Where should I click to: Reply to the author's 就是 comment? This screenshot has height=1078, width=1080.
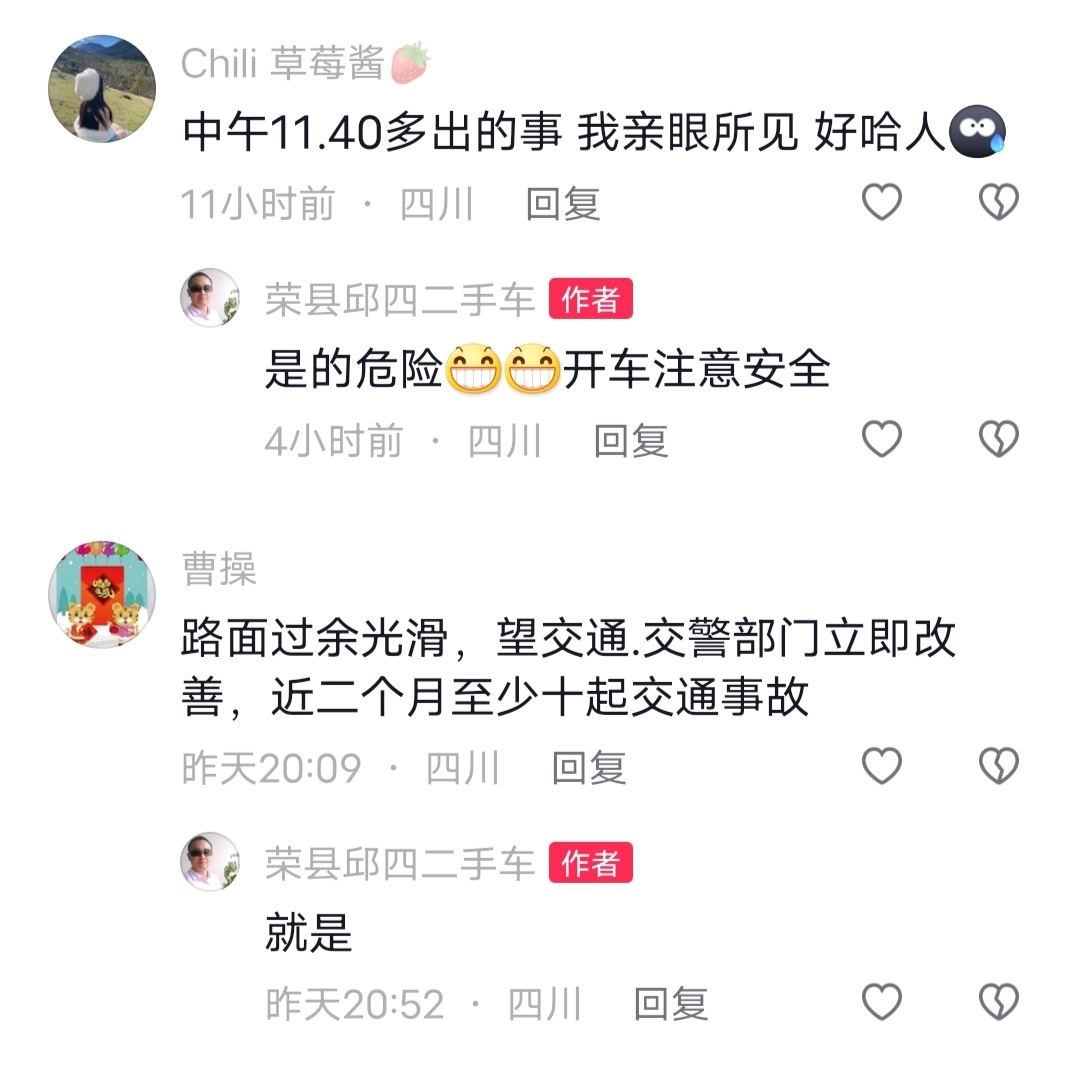pyautogui.click(x=671, y=1003)
